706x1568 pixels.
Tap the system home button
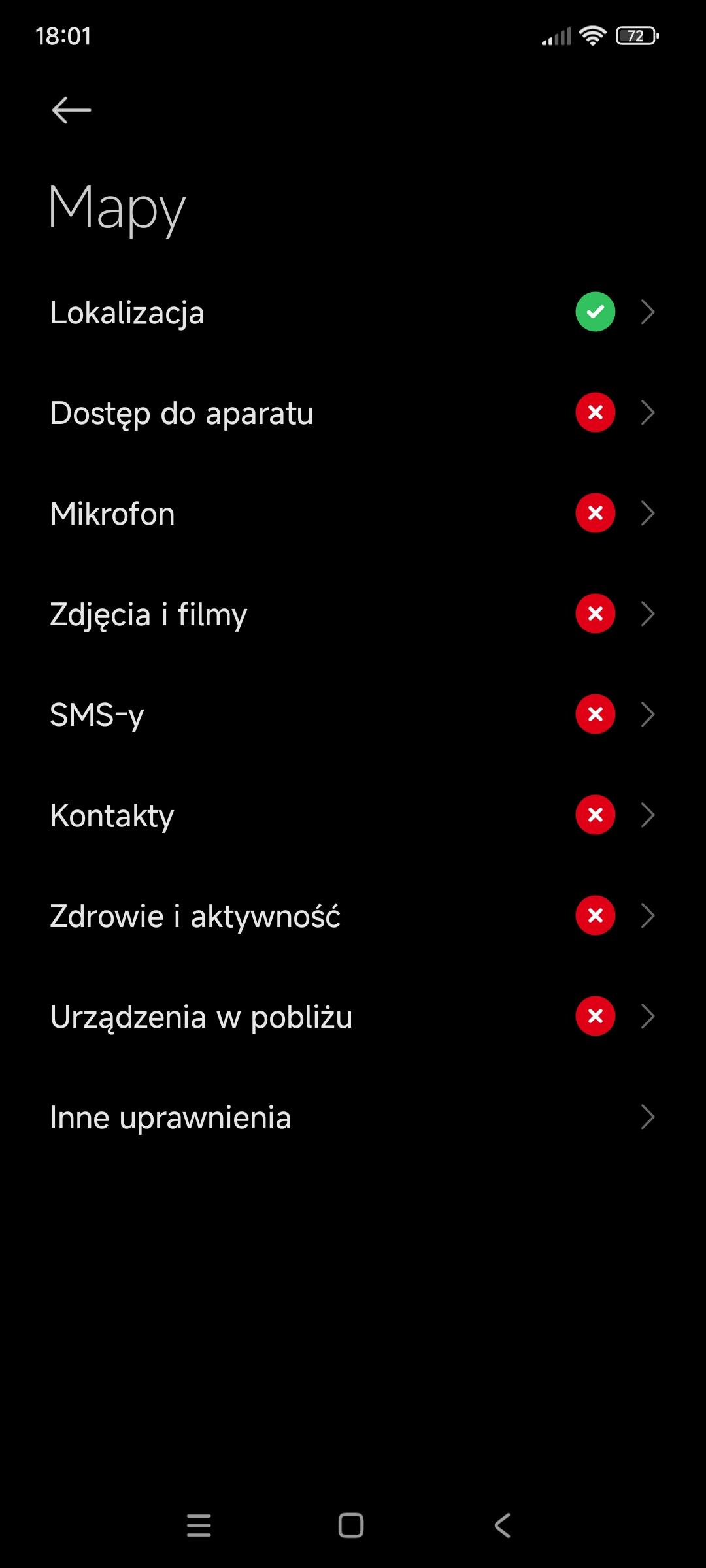[x=351, y=1526]
